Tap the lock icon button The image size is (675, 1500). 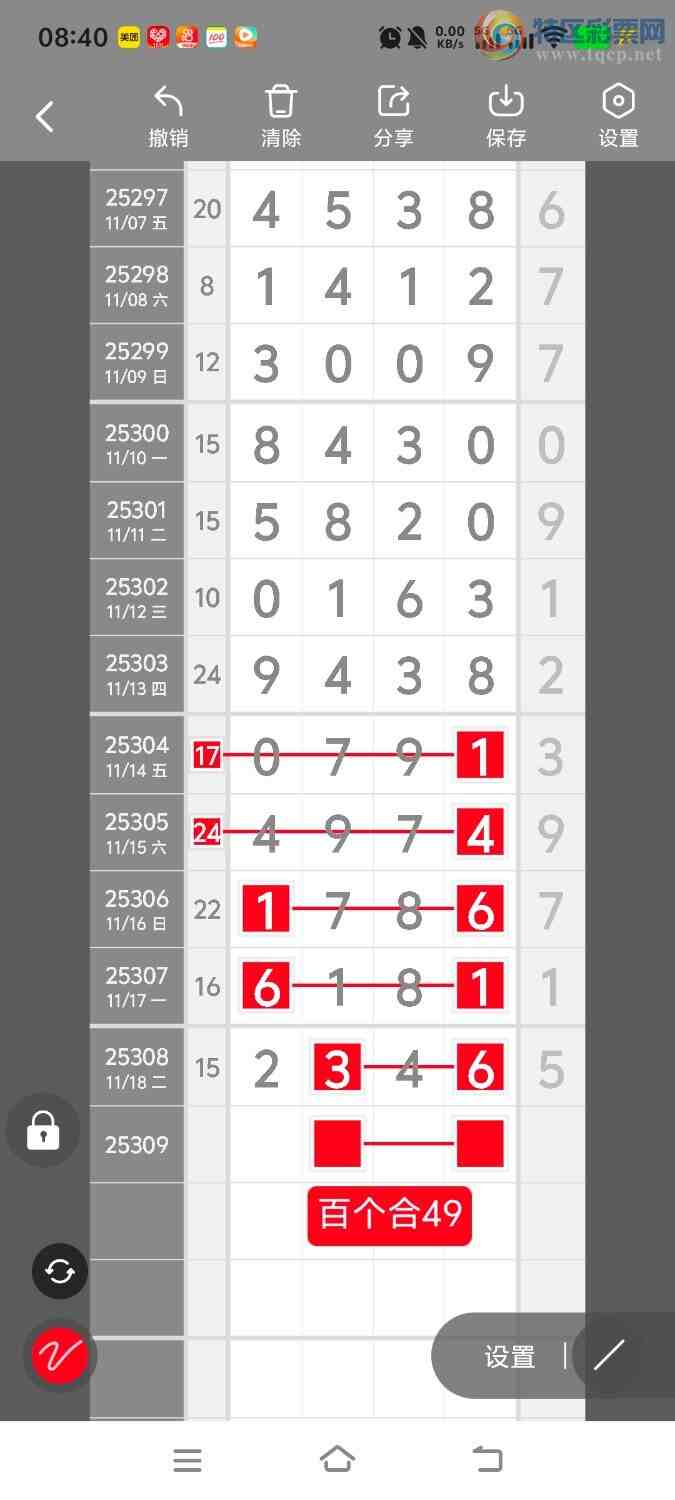pyautogui.click(x=43, y=1131)
